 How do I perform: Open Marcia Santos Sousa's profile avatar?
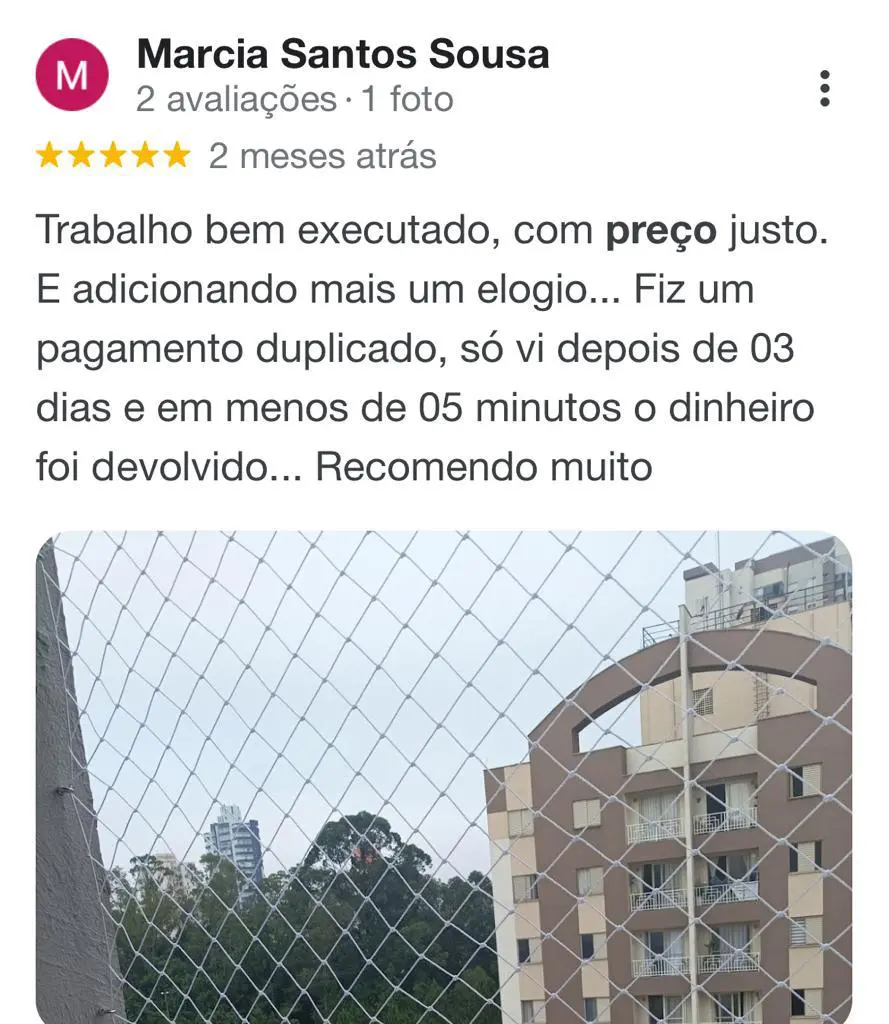point(71,75)
